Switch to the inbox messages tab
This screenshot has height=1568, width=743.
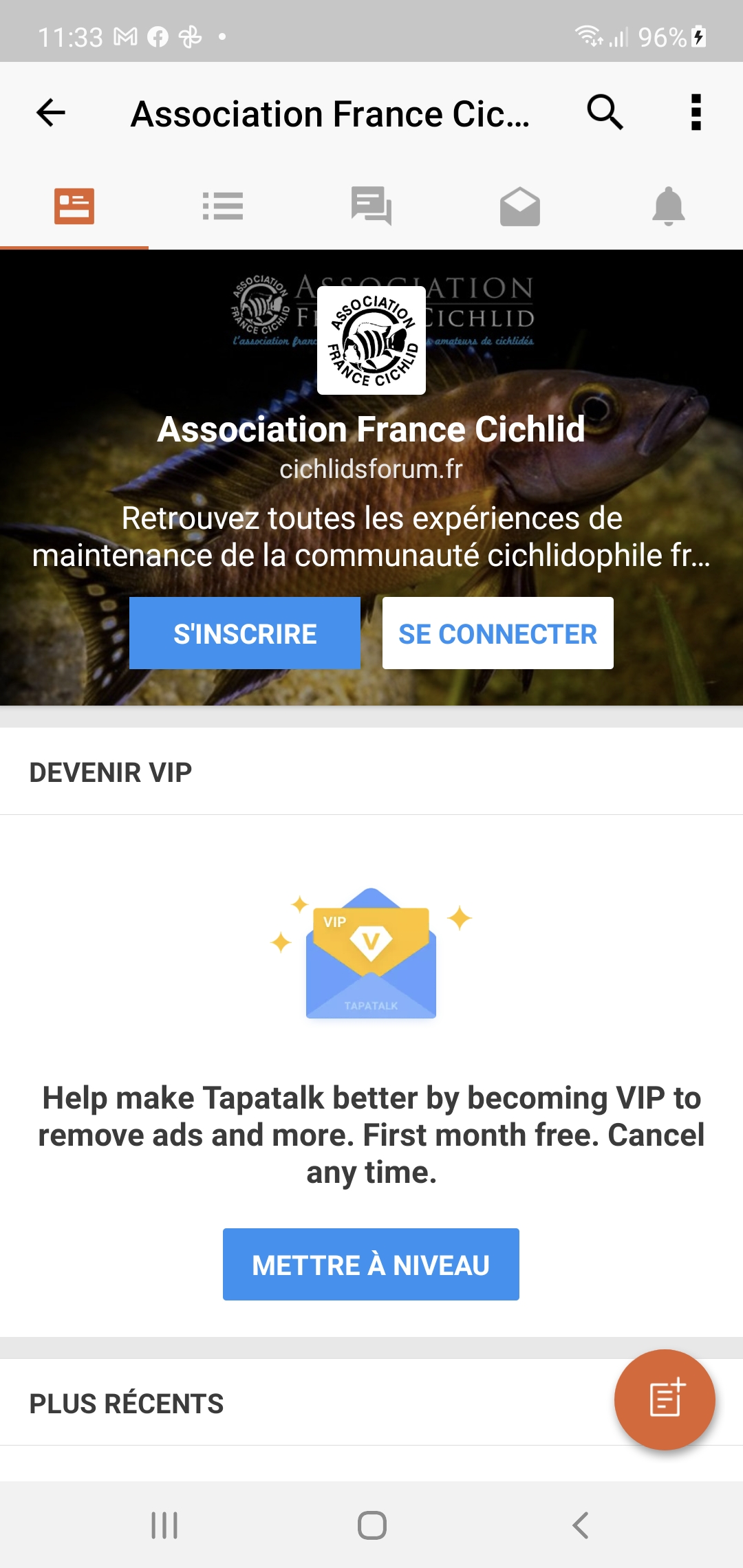coord(520,206)
